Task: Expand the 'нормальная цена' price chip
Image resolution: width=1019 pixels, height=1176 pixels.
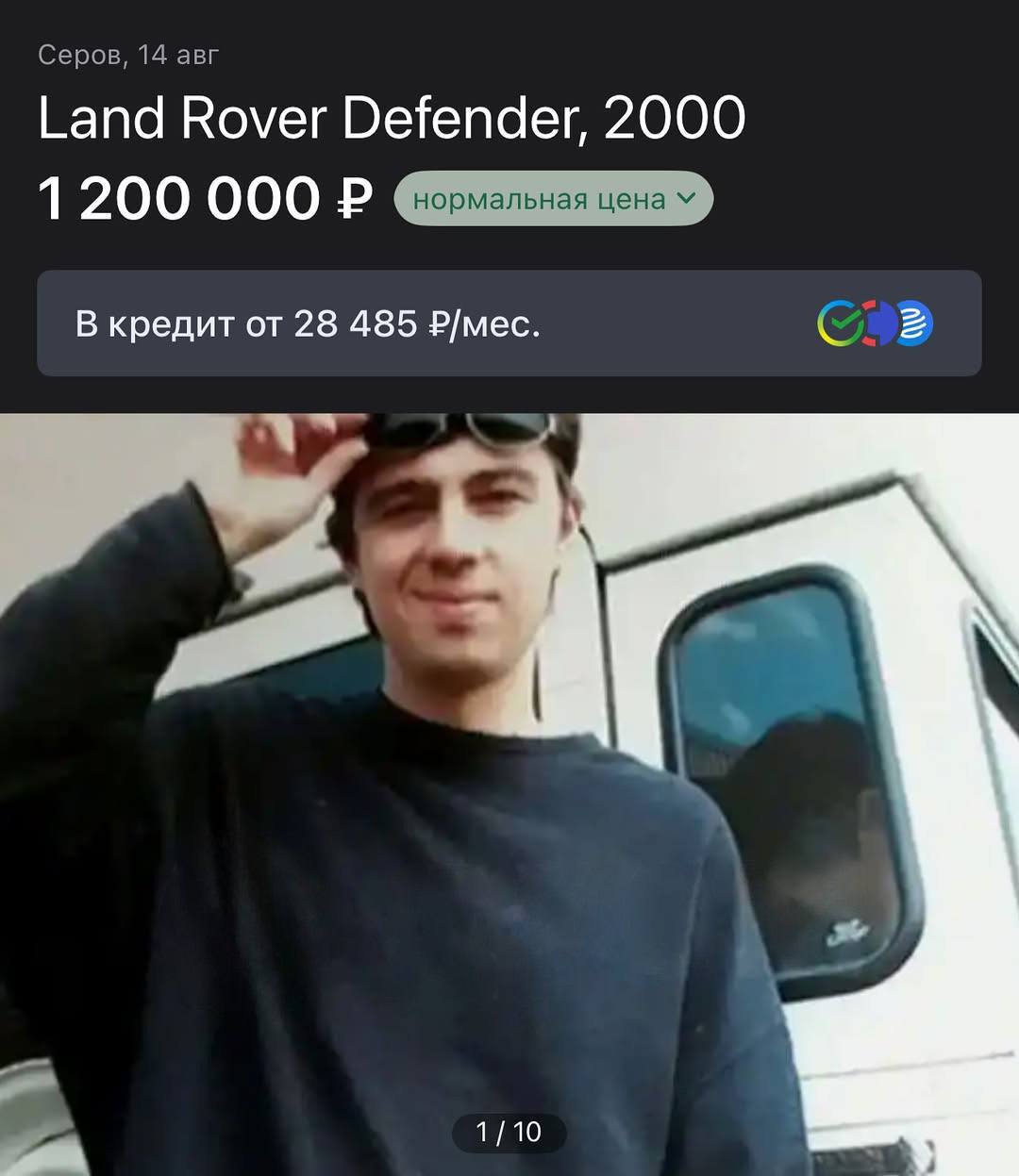Action: pyautogui.click(x=553, y=199)
